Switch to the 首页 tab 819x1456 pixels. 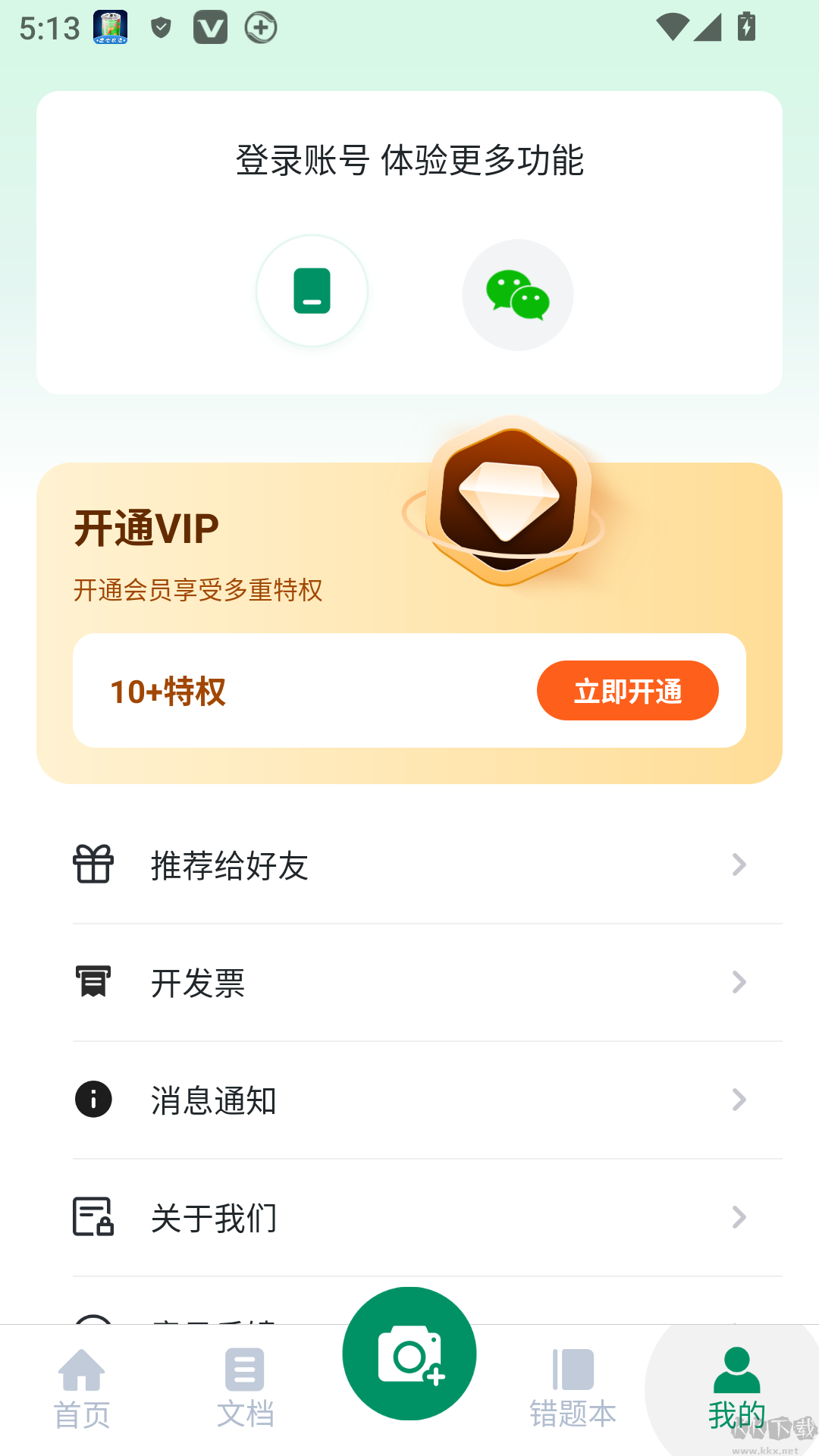click(x=82, y=1389)
